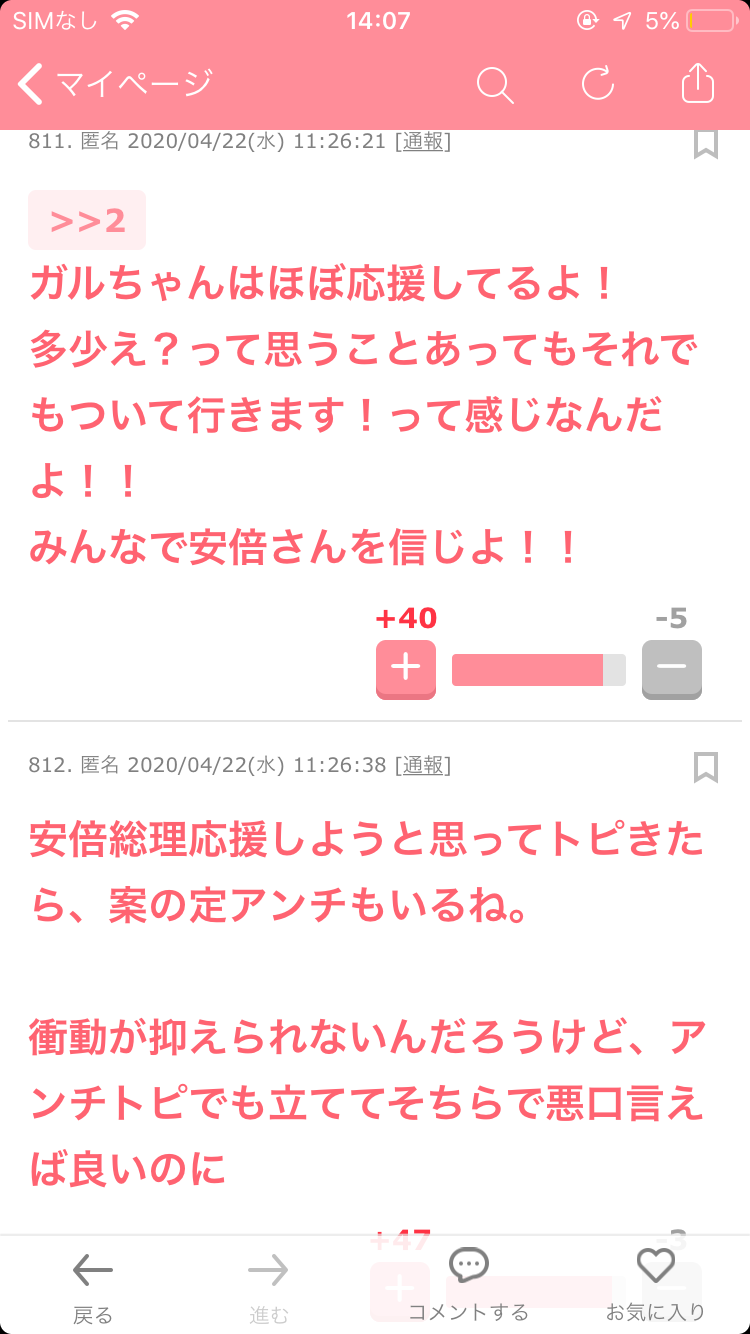This screenshot has width=750, height=1334.
Task: Refresh the thread with the reload icon
Action: [x=597, y=86]
